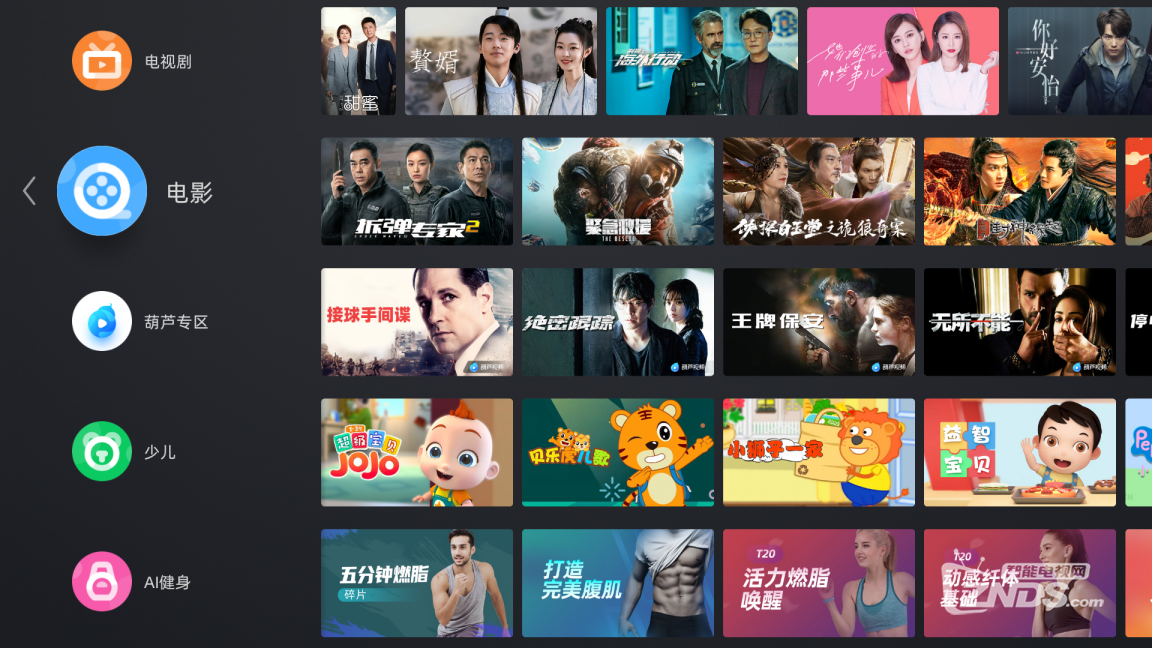Start the 五分钟燃脂 workout
The width and height of the screenshot is (1152, 648).
tap(416, 582)
